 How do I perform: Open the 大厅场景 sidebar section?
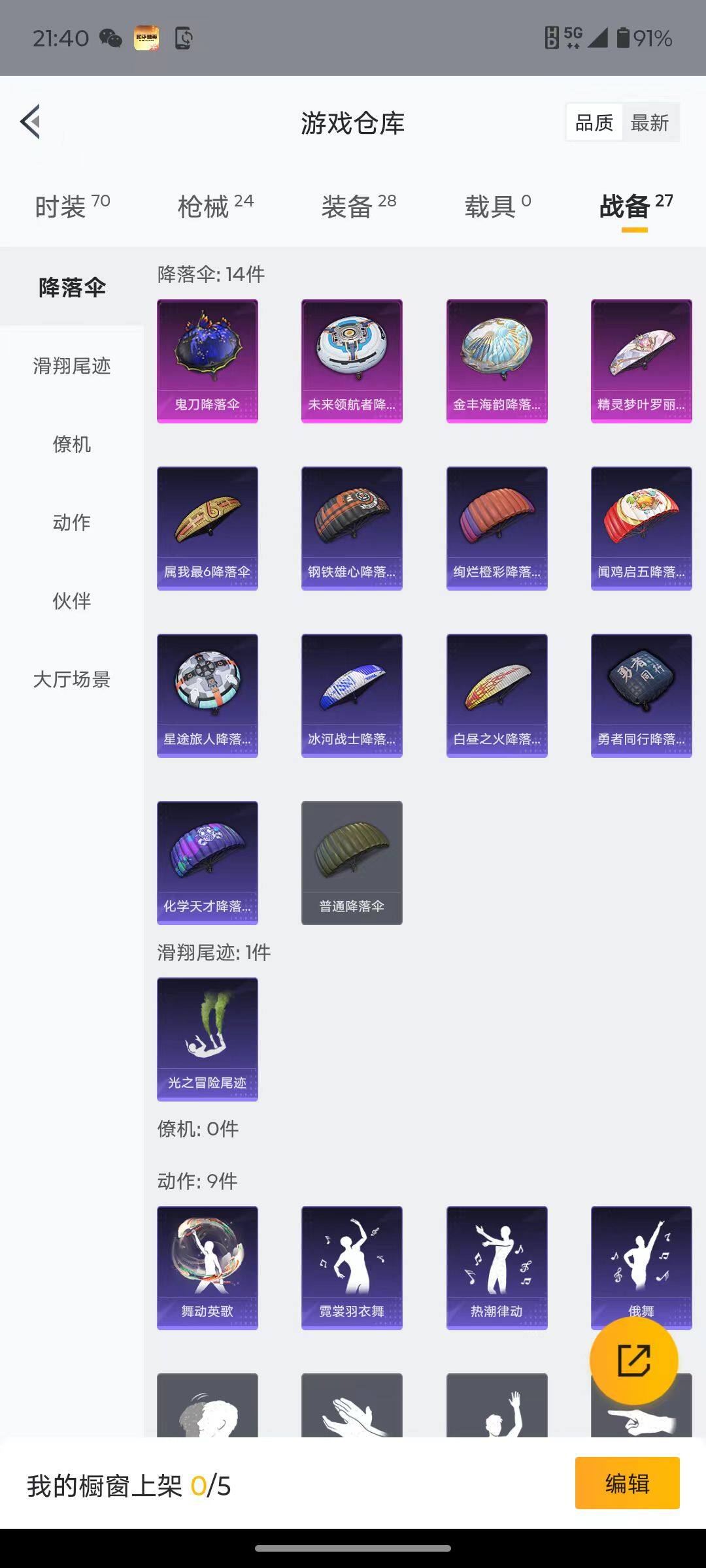[x=72, y=680]
